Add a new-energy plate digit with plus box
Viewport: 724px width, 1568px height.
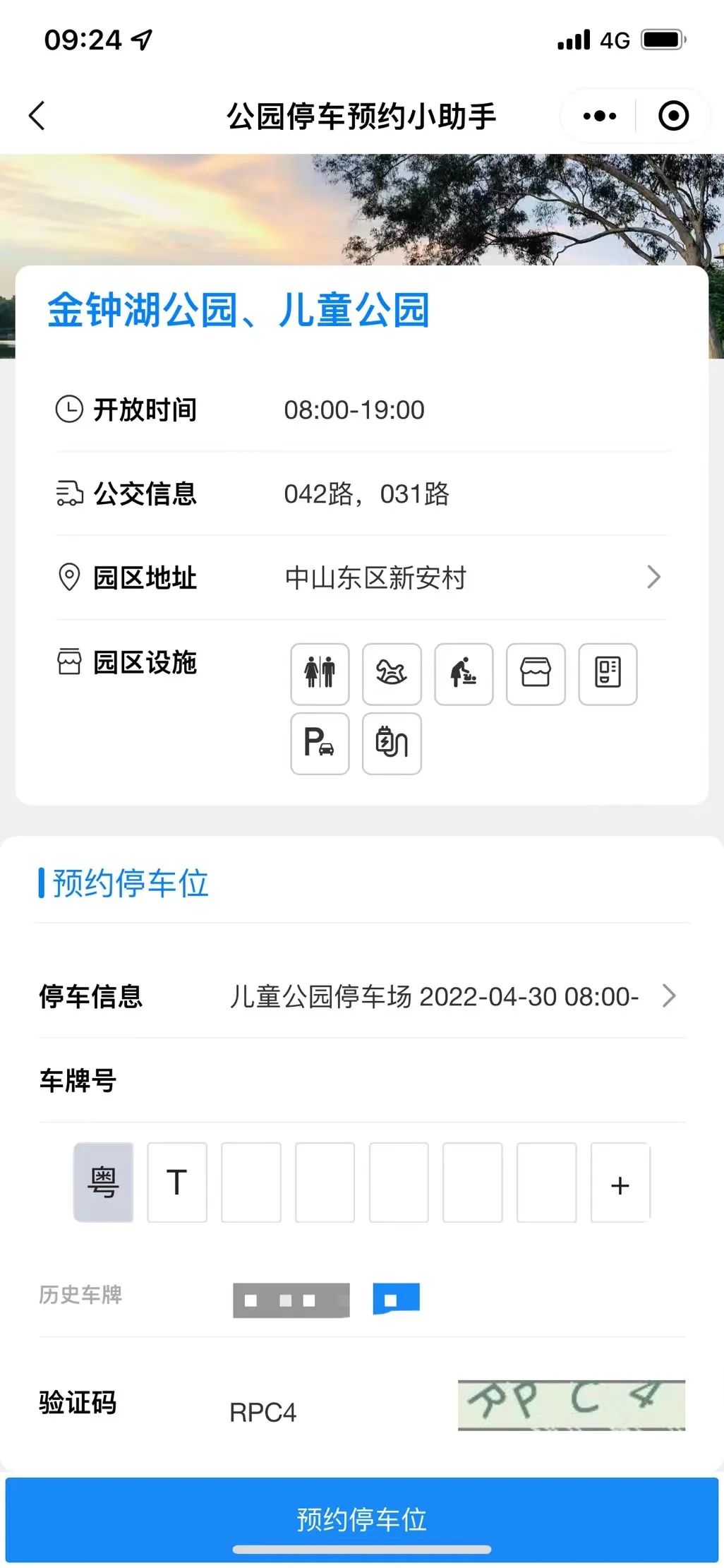(620, 1182)
